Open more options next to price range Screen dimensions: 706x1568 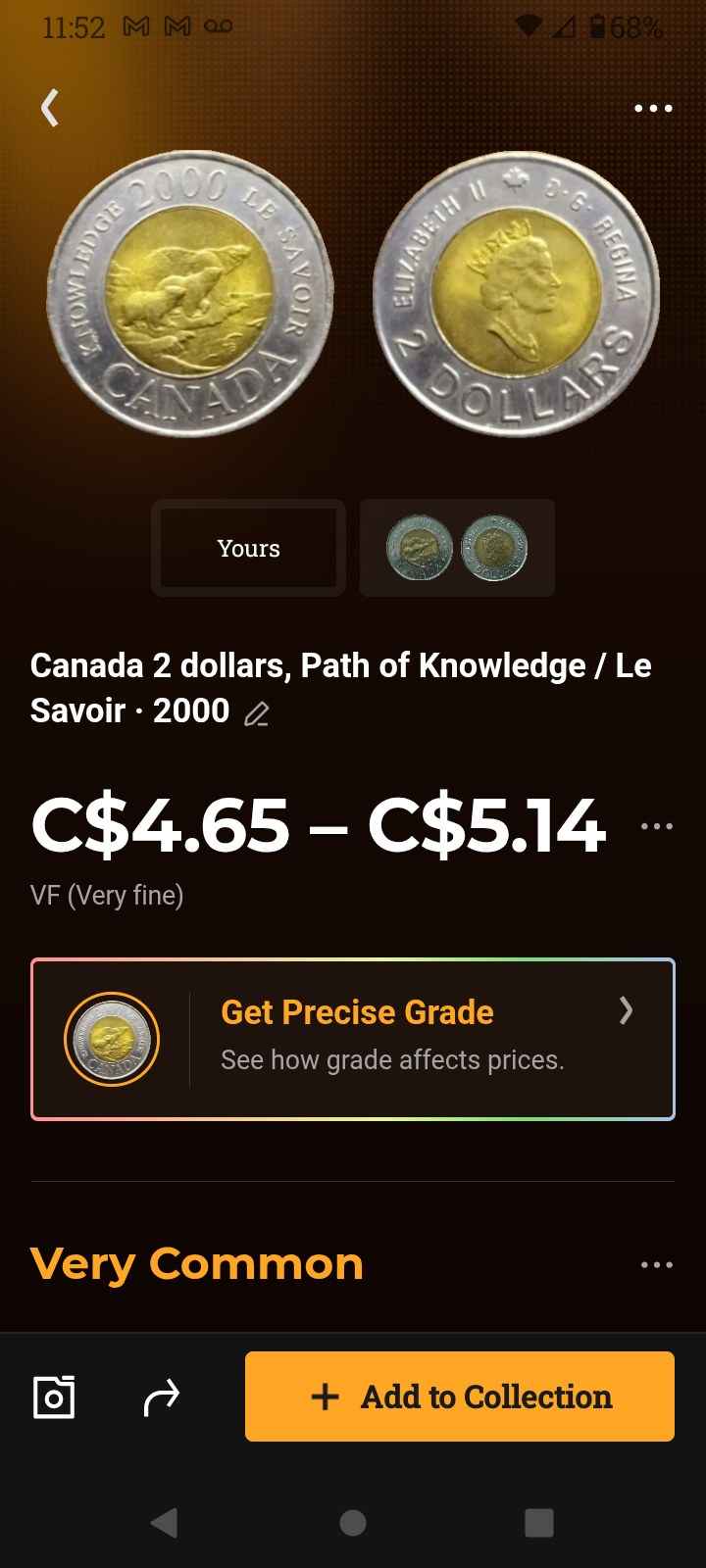click(656, 826)
